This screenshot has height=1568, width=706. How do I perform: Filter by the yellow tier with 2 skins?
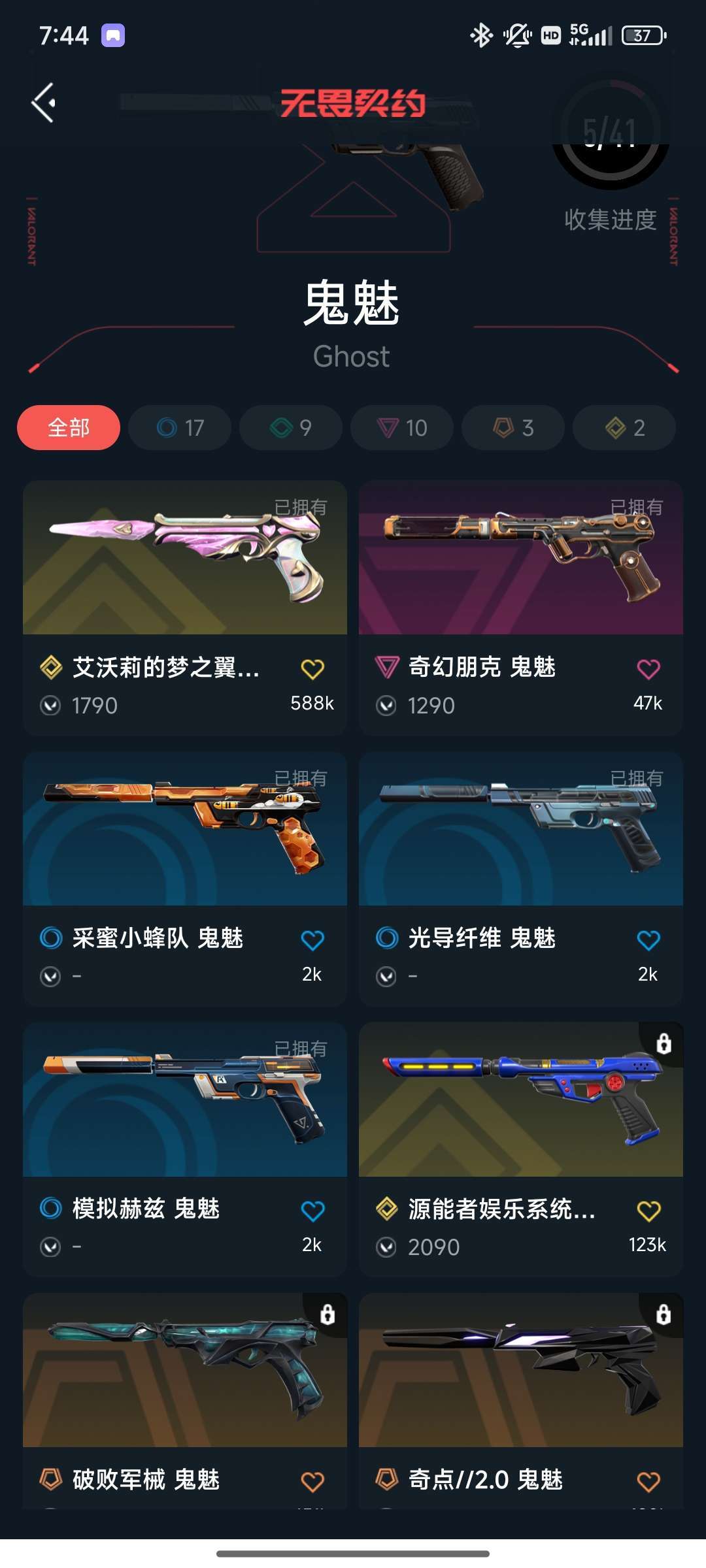tap(624, 428)
